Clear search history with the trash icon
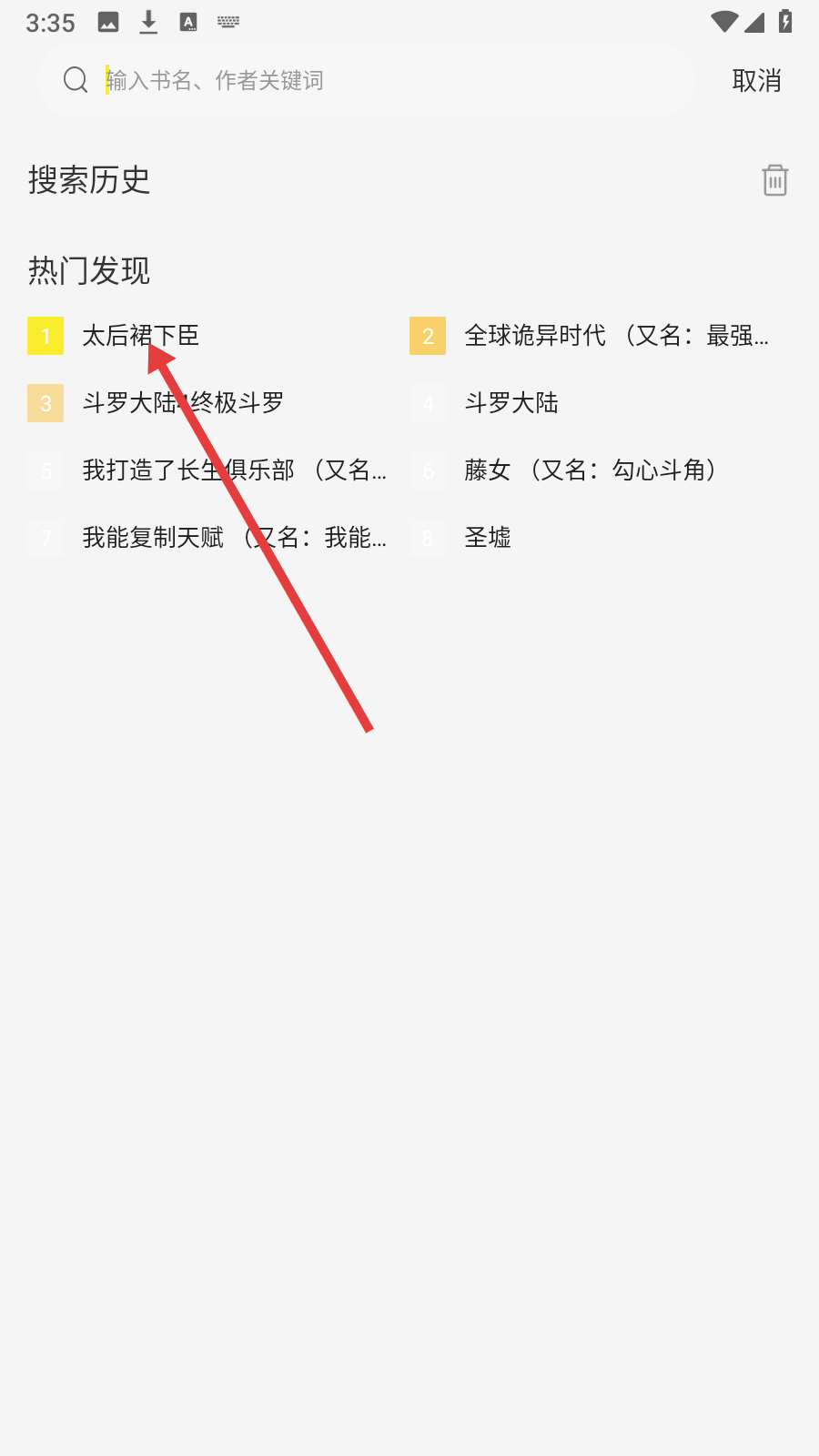Image resolution: width=819 pixels, height=1456 pixels. point(774,180)
